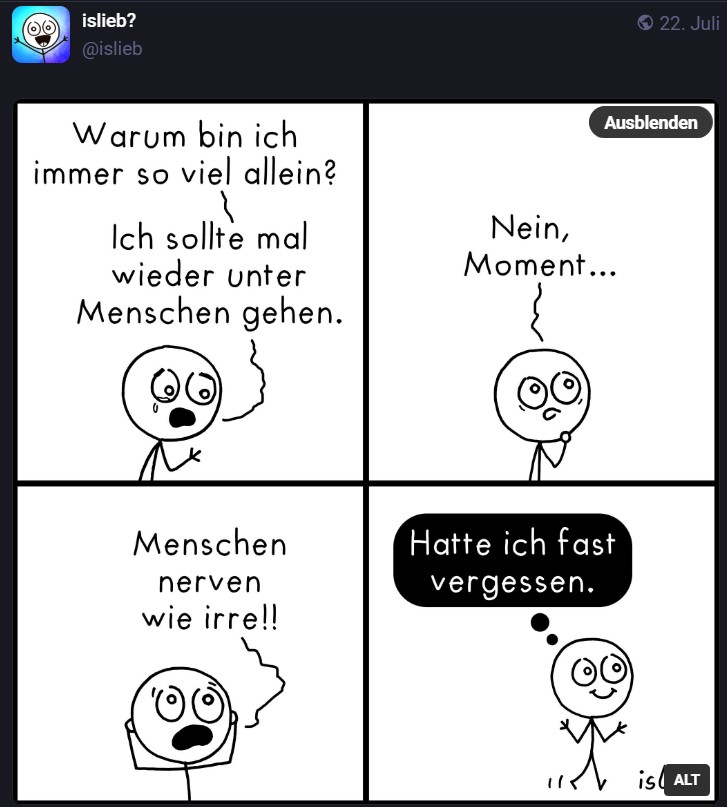Open islieb's profile avatar

41,35
